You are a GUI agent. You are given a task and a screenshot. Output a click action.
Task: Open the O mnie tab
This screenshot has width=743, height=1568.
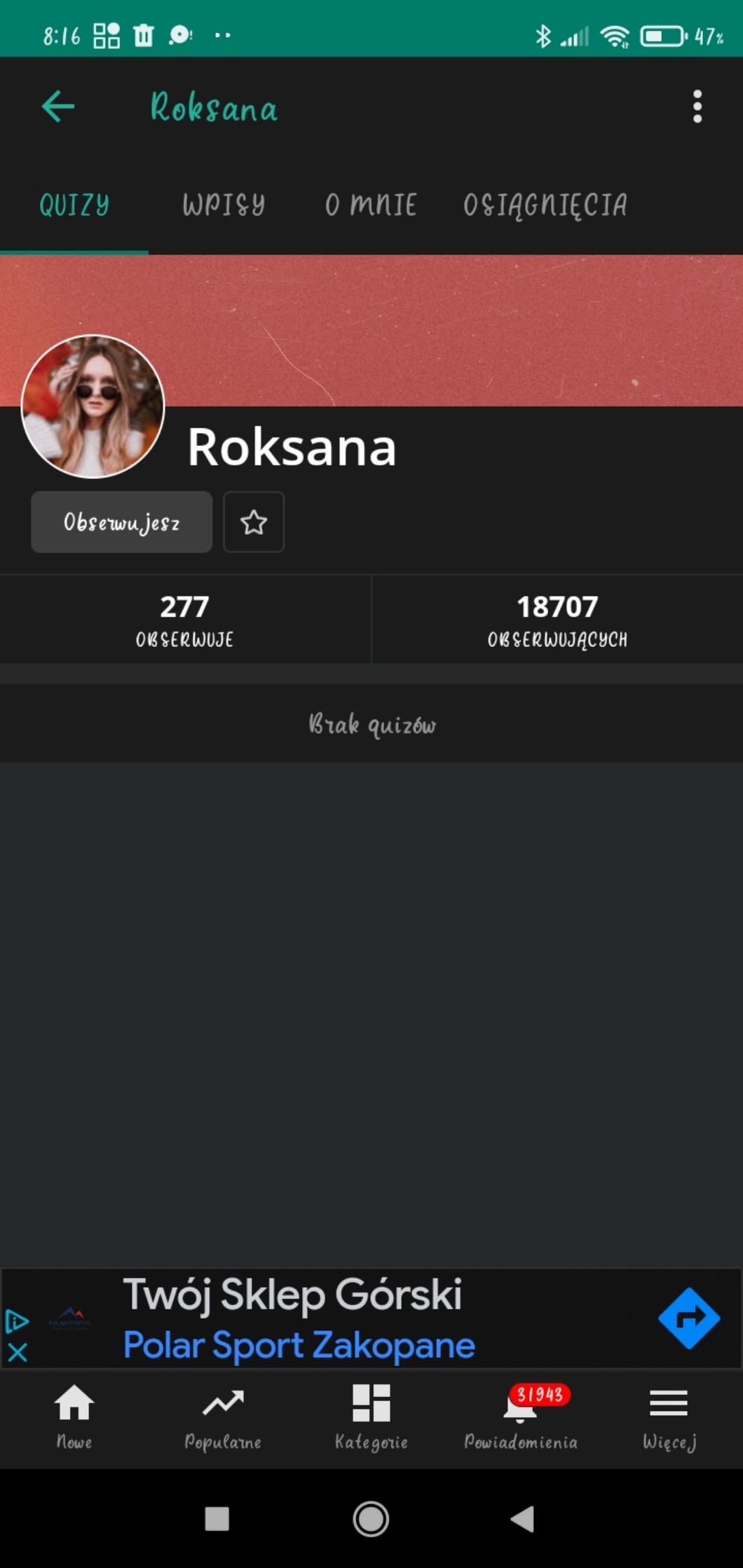[x=371, y=205]
